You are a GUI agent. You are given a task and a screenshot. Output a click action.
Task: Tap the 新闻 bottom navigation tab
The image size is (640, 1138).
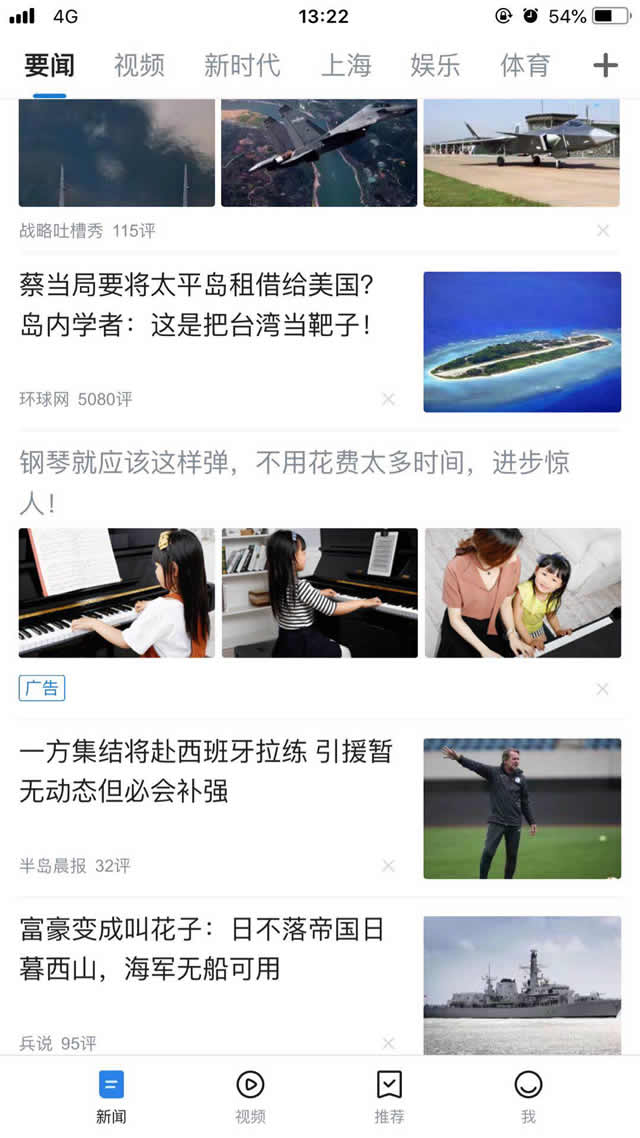pyautogui.click(x=111, y=1095)
